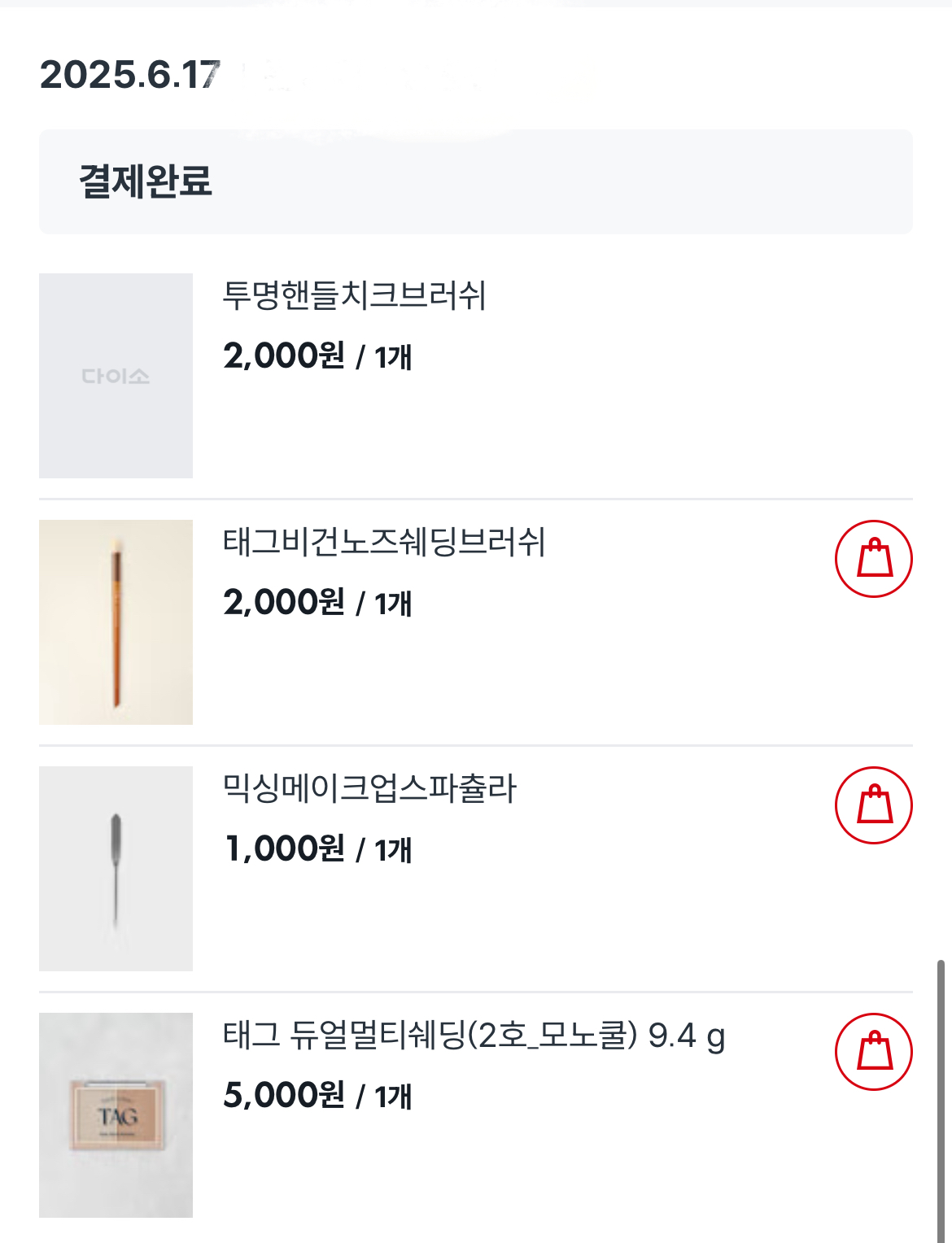View the 태그비건노즈쉐딩브러쉬 product image
This screenshot has height=1243, width=952.
pos(116,622)
